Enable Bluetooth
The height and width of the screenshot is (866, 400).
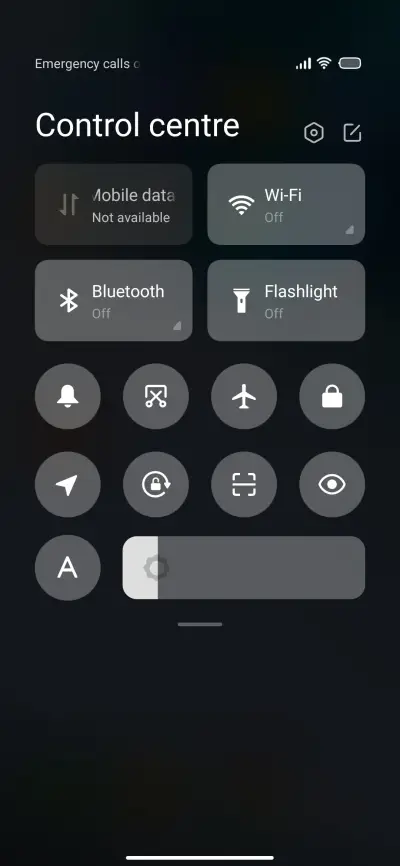pyautogui.click(x=114, y=300)
